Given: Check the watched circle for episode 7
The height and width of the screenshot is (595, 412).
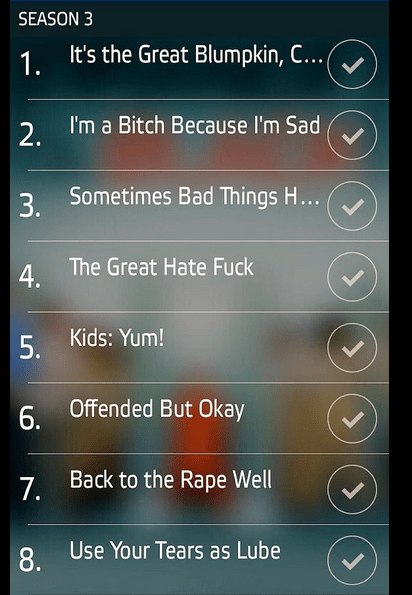Looking at the screenshot, I should 352,490.
